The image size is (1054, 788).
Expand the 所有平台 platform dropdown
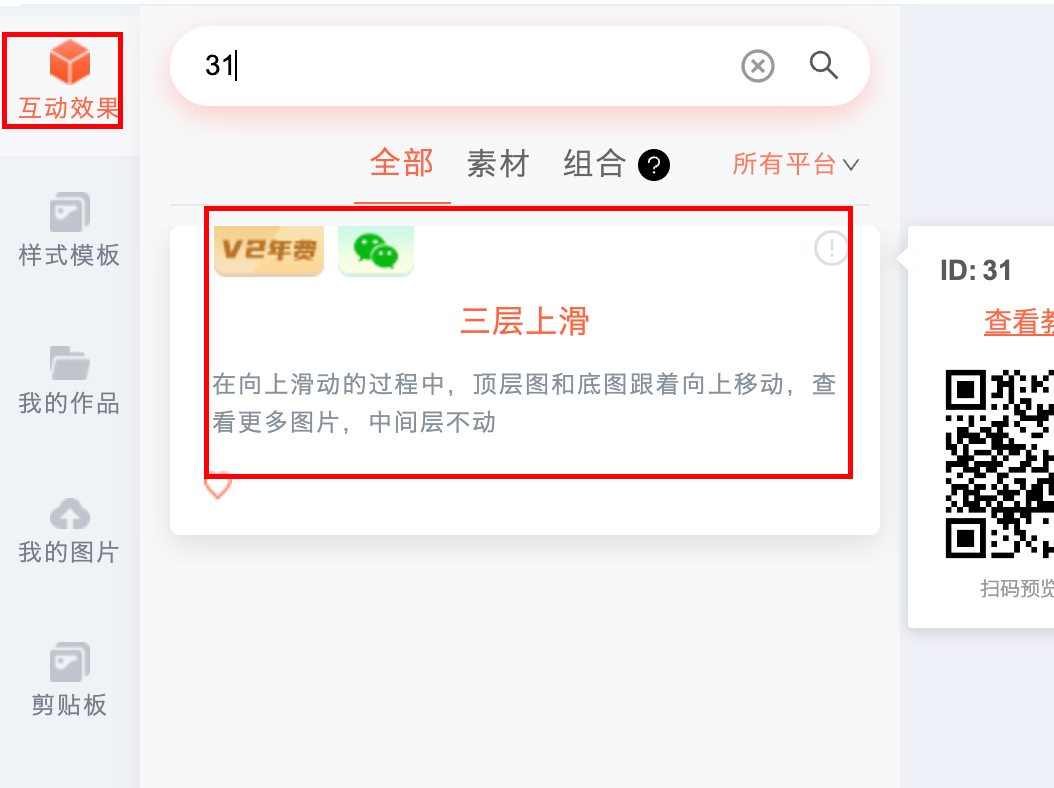tap(795, 164)
